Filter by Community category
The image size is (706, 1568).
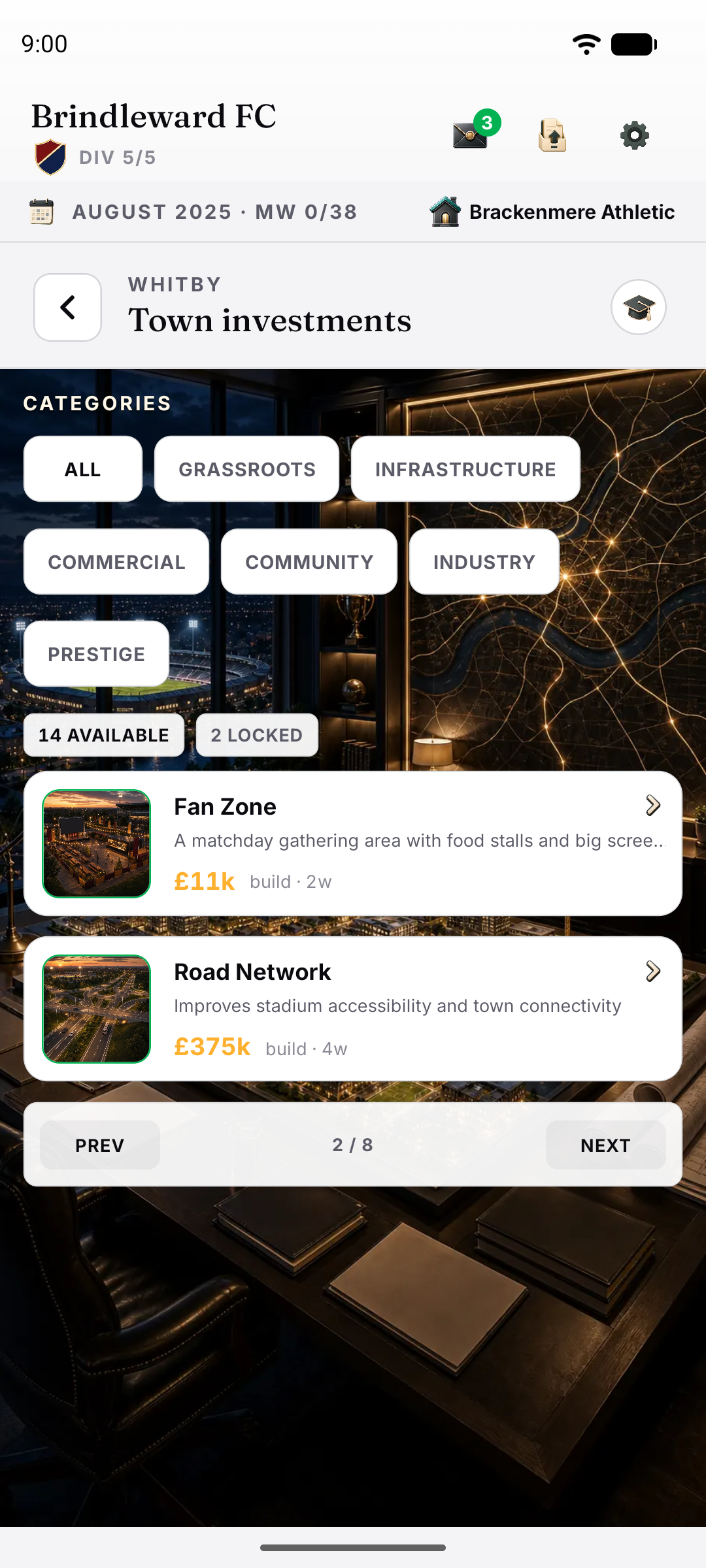[309, 562]
